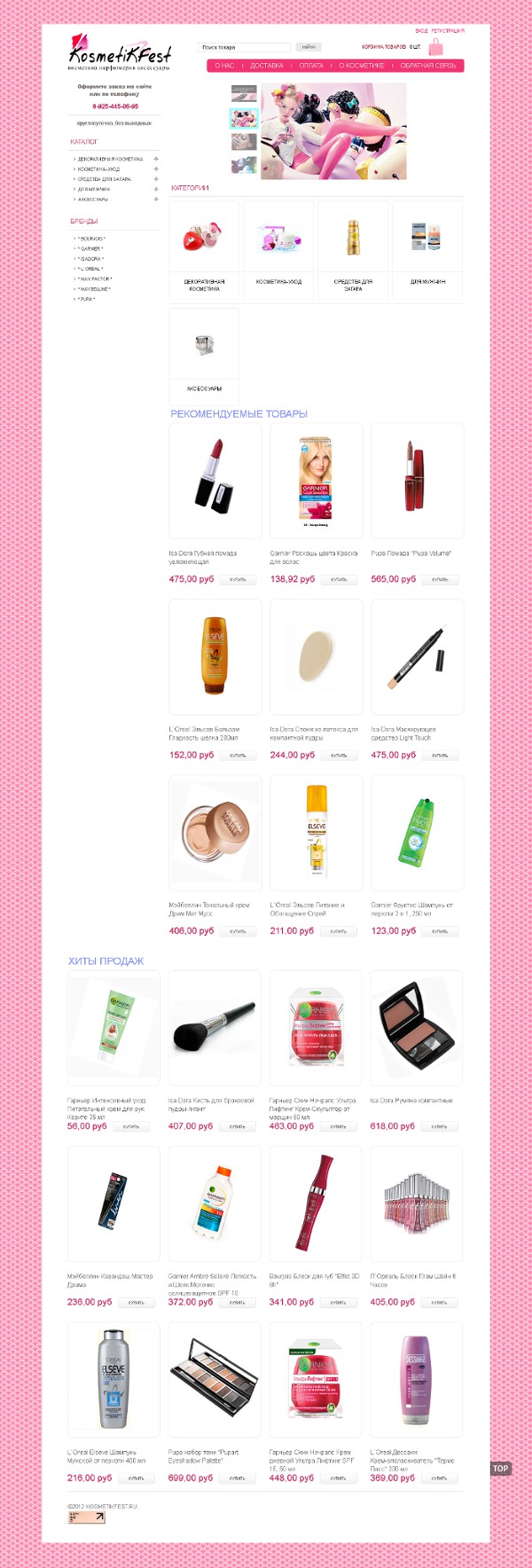Open the Оплата menu item
Viewport: 532px width, 1568px height.
click(311, 66)
